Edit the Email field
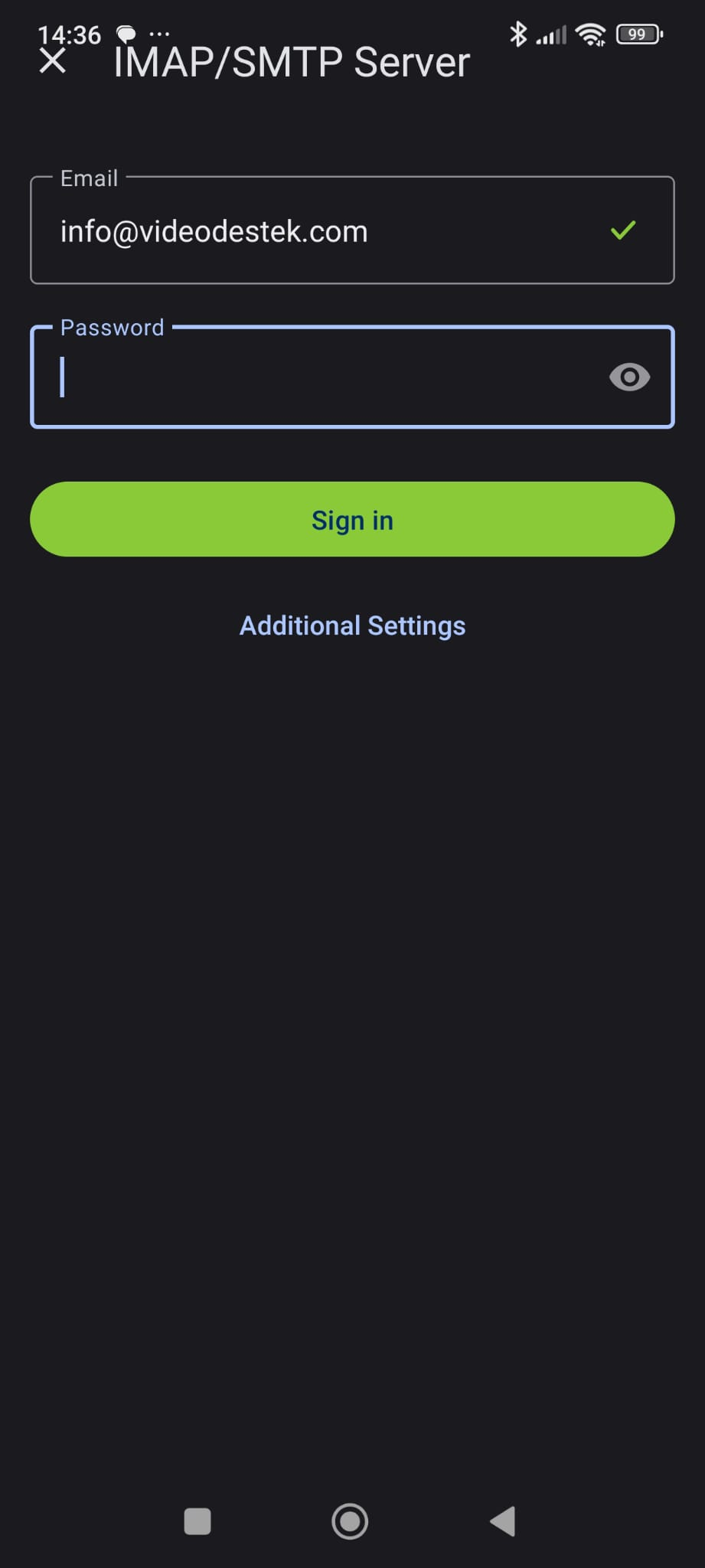 (352, 230)
